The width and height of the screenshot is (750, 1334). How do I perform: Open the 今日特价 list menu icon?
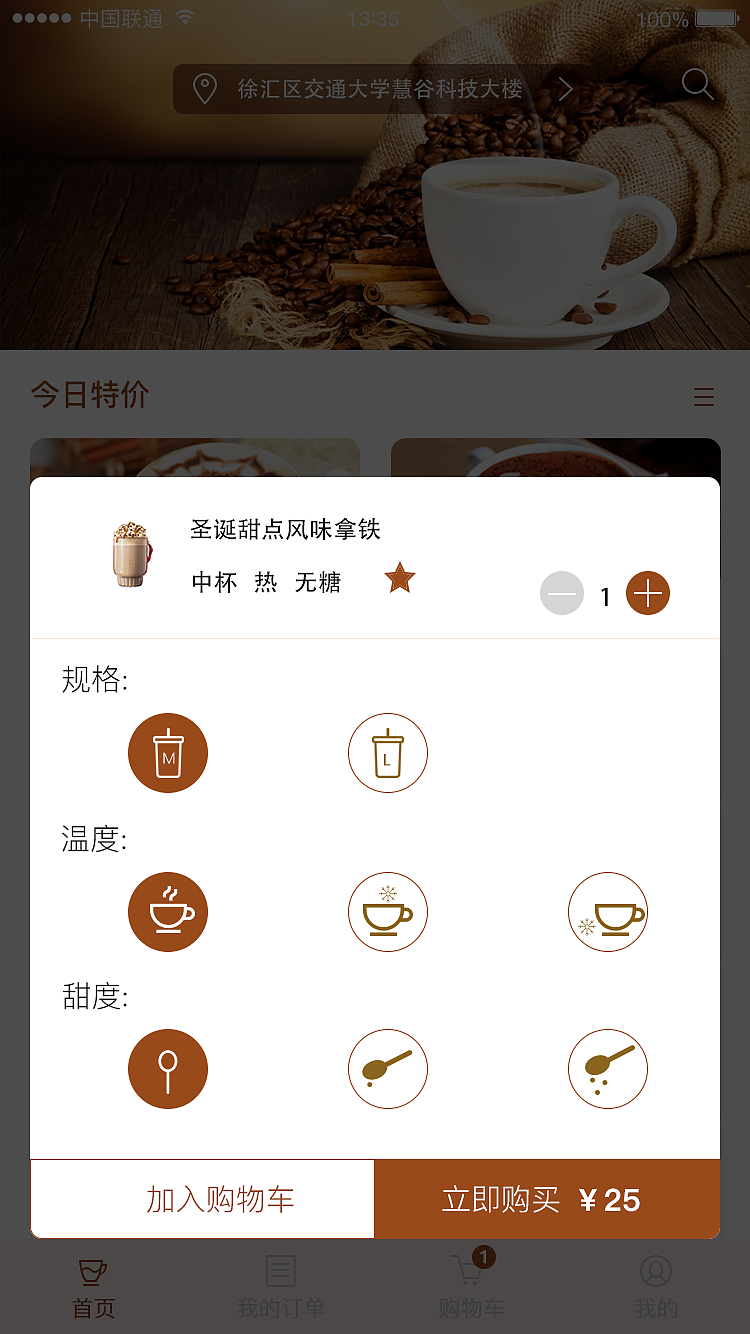pos(704,397)
